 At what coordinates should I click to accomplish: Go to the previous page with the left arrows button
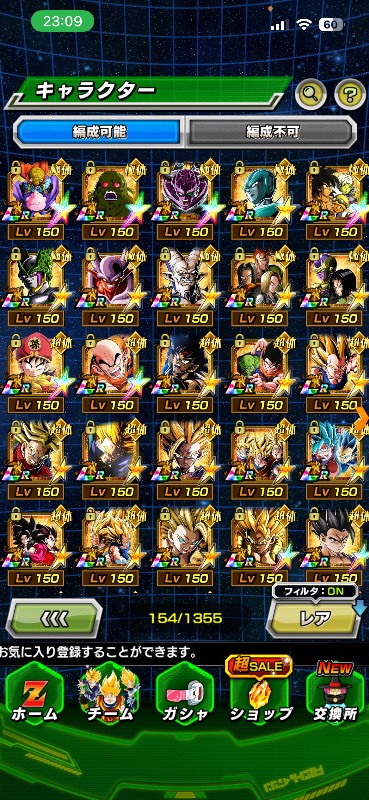(54, 618)
